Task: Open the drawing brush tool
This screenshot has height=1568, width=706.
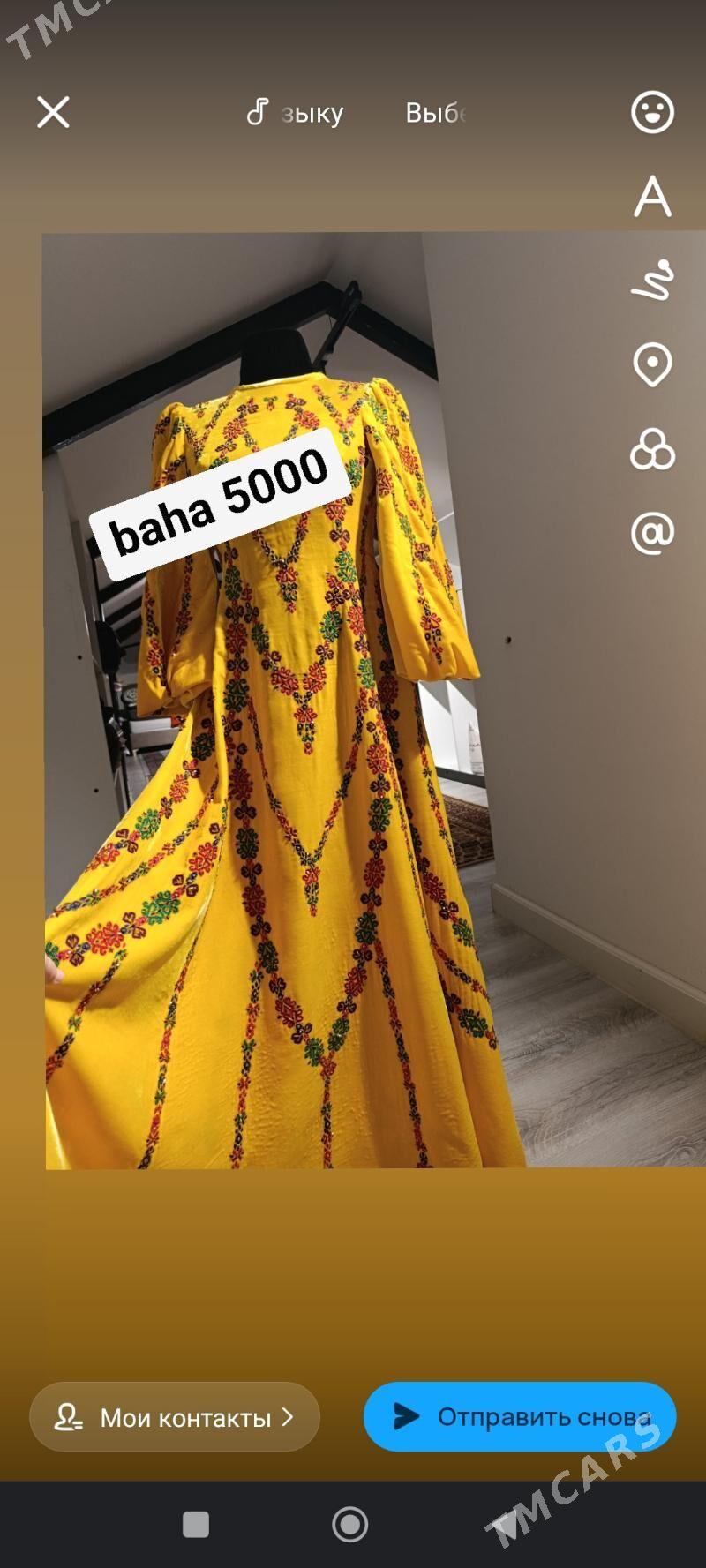Action: click(652, 281)
